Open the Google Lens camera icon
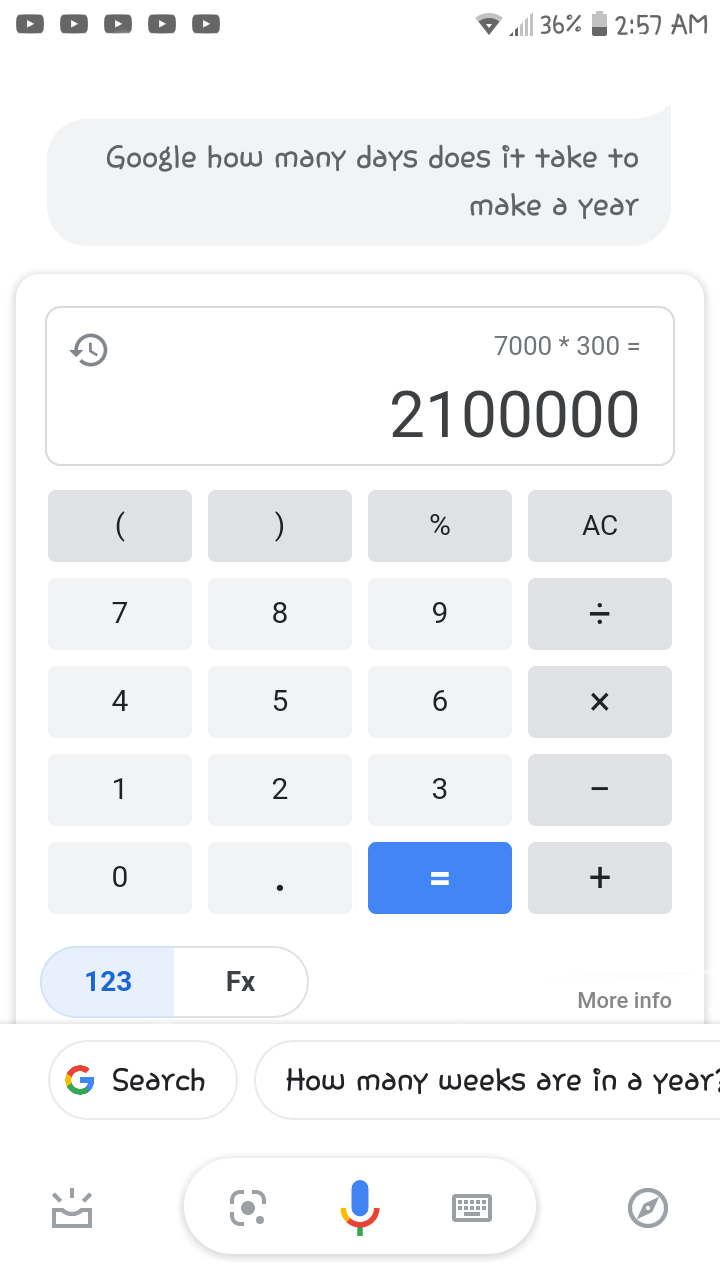 [x=248, y=1207]
